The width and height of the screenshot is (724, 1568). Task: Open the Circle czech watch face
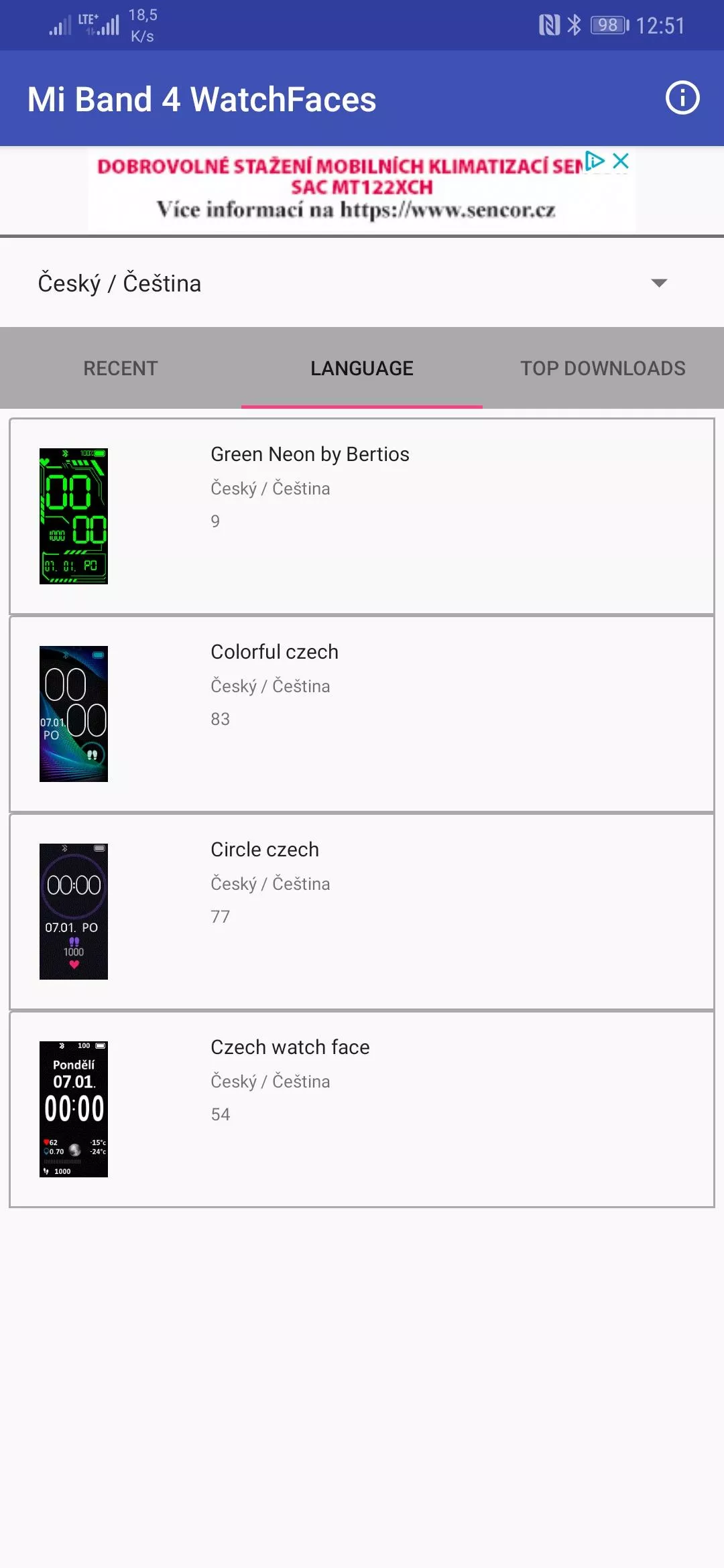click(x=362, y=911)
